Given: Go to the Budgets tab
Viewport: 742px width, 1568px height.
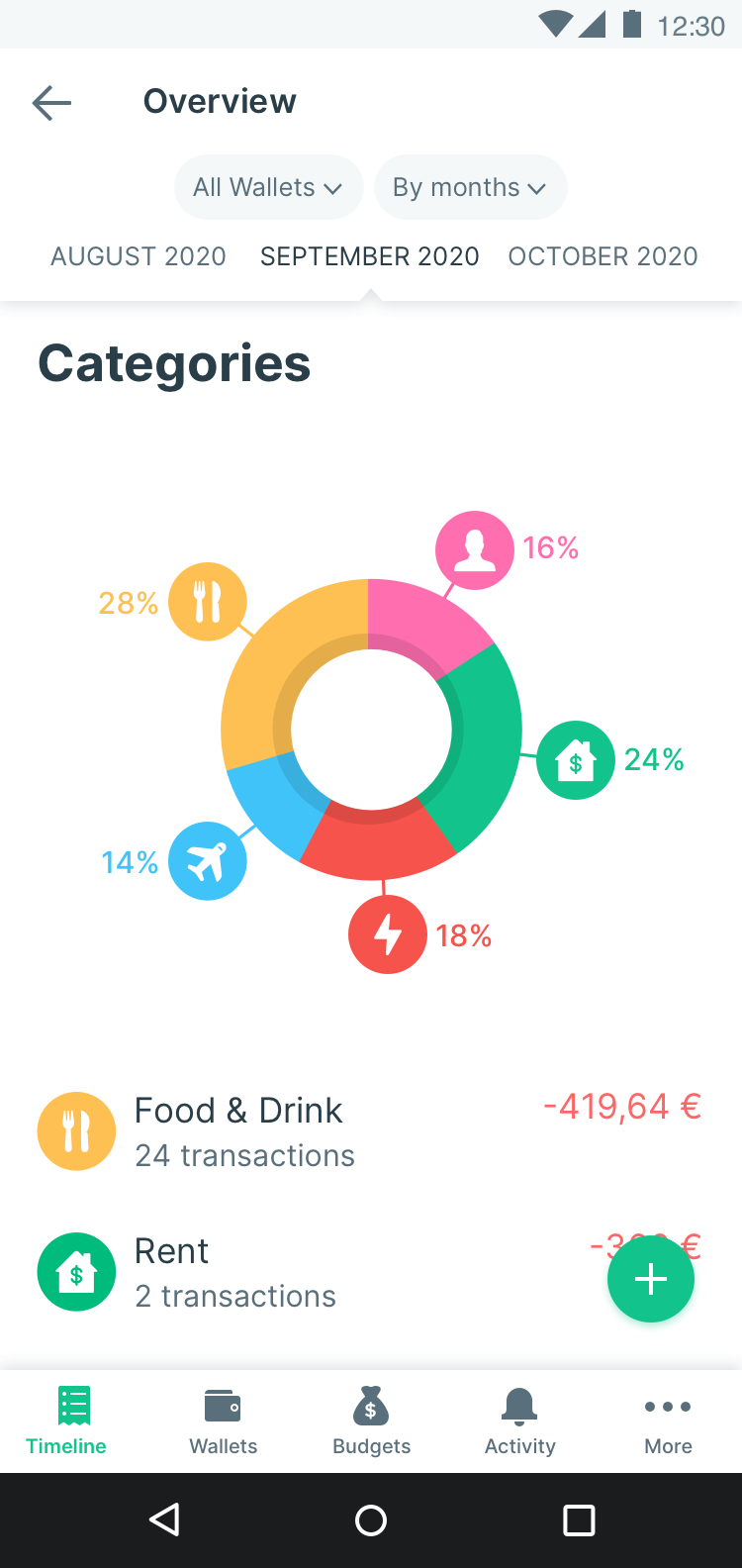Looking at the screenshot, I should point(371,1421).
